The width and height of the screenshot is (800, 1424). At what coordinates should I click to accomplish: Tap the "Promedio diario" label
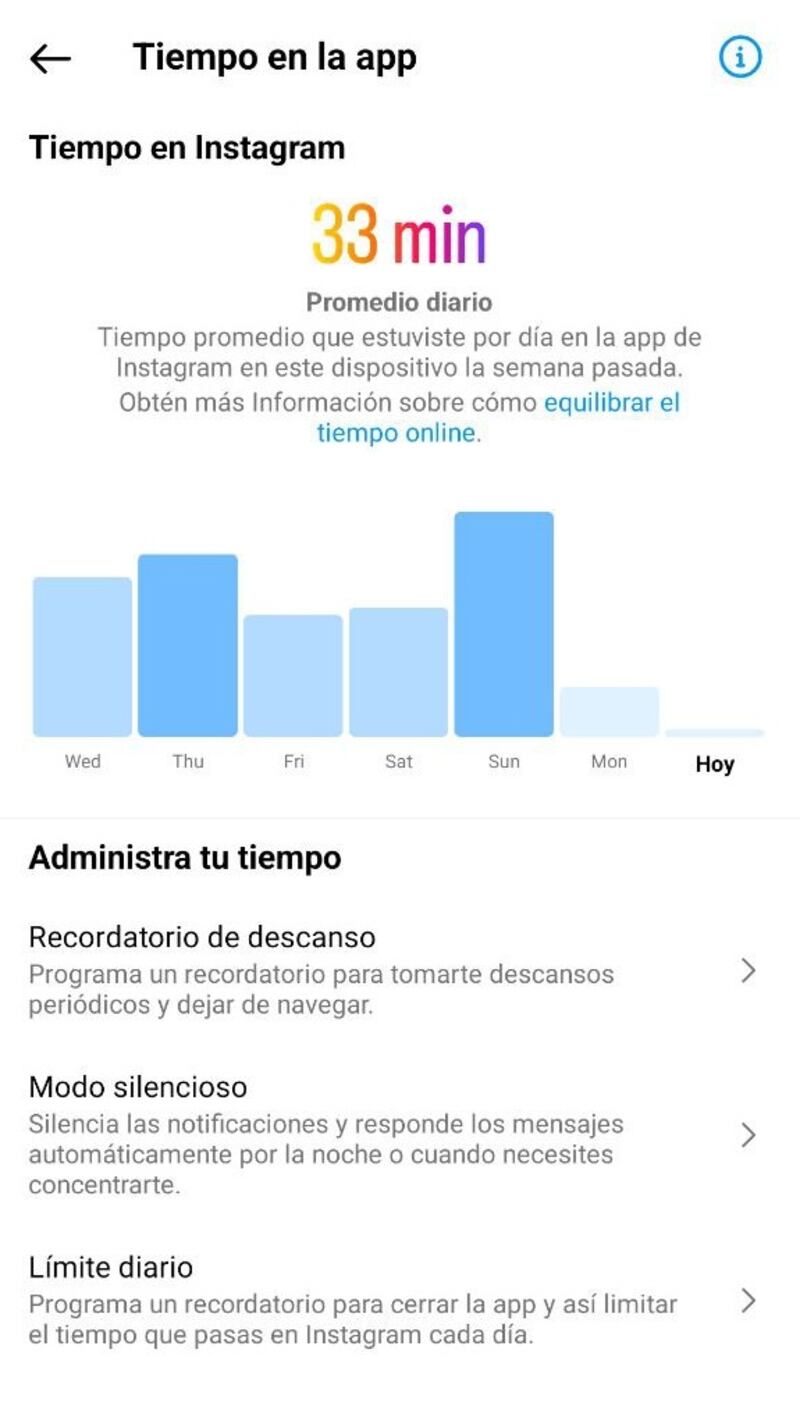point(400,299)
